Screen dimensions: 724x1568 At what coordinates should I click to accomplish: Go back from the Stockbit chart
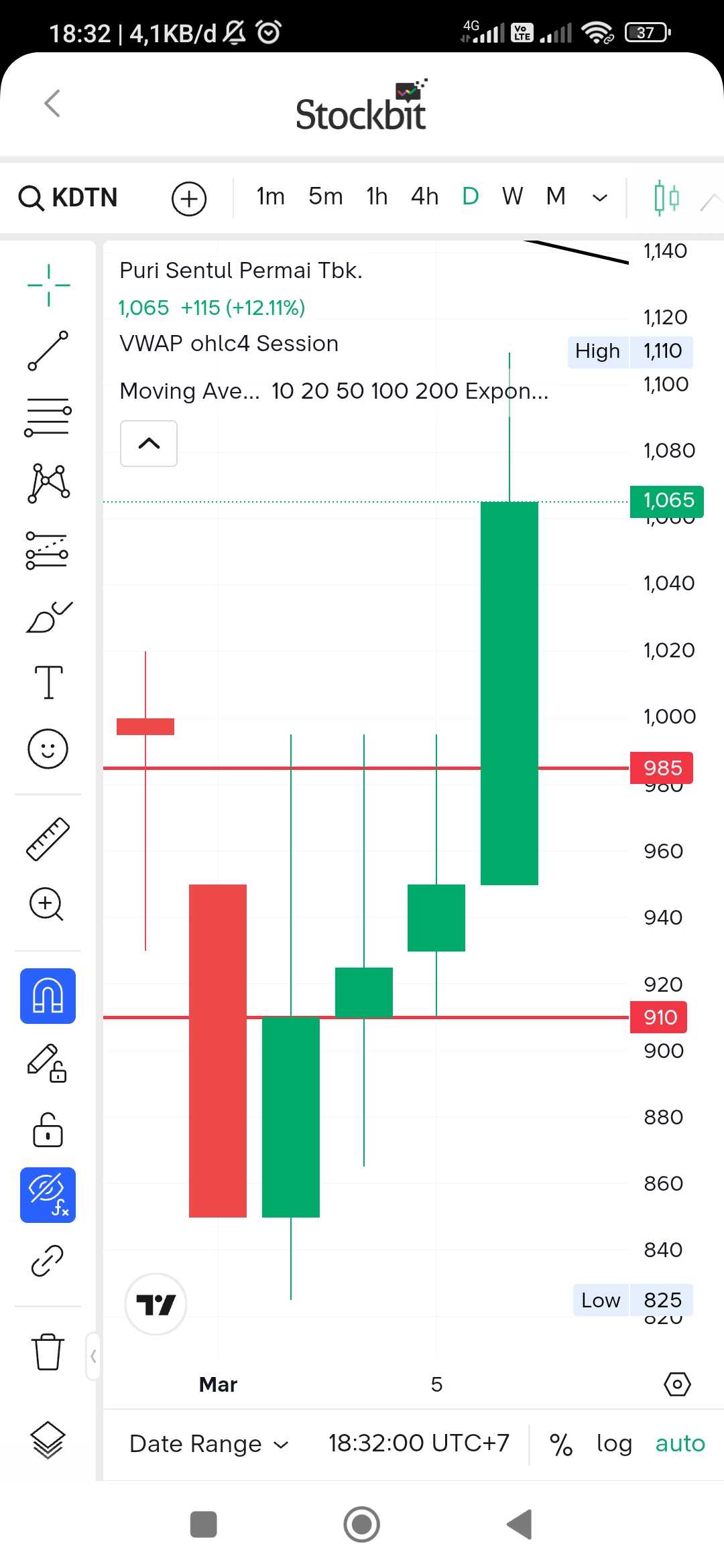pyautogui.click(x=52, y=104)
